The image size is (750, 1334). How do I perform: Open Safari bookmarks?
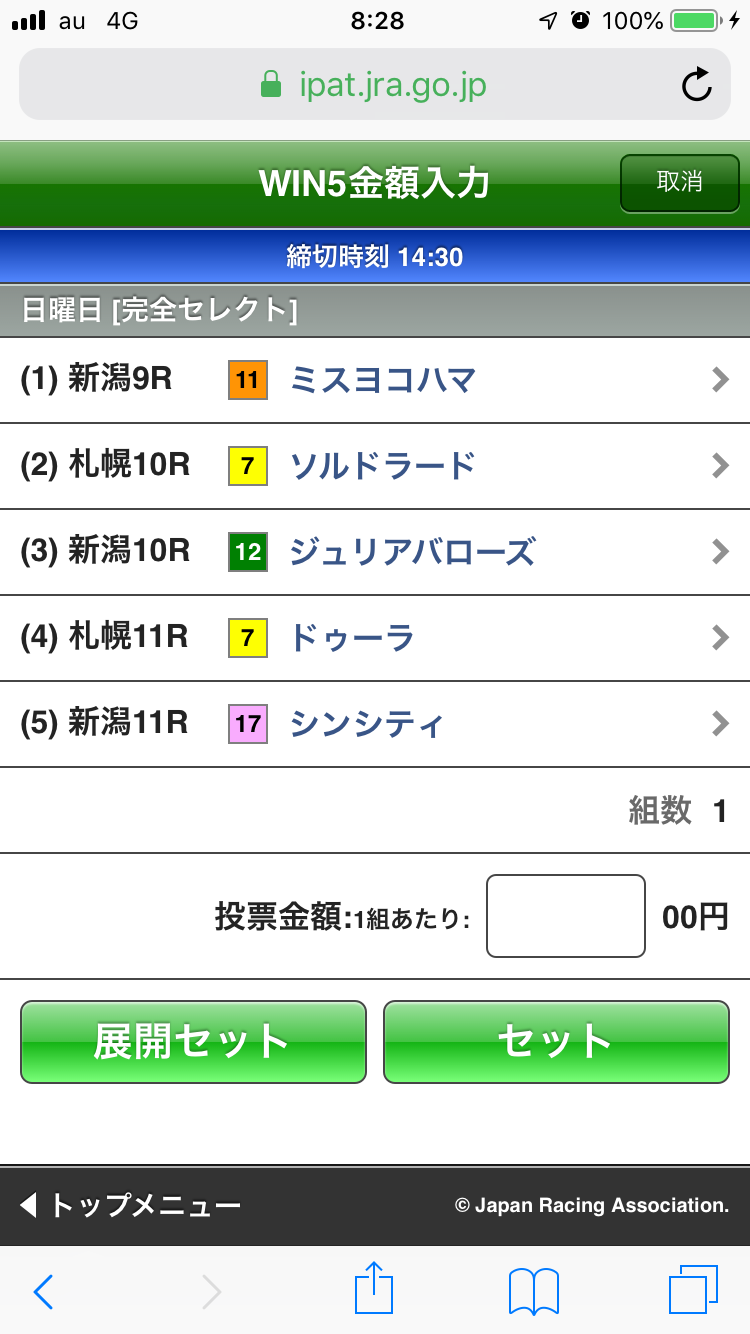pos(533,1292)
